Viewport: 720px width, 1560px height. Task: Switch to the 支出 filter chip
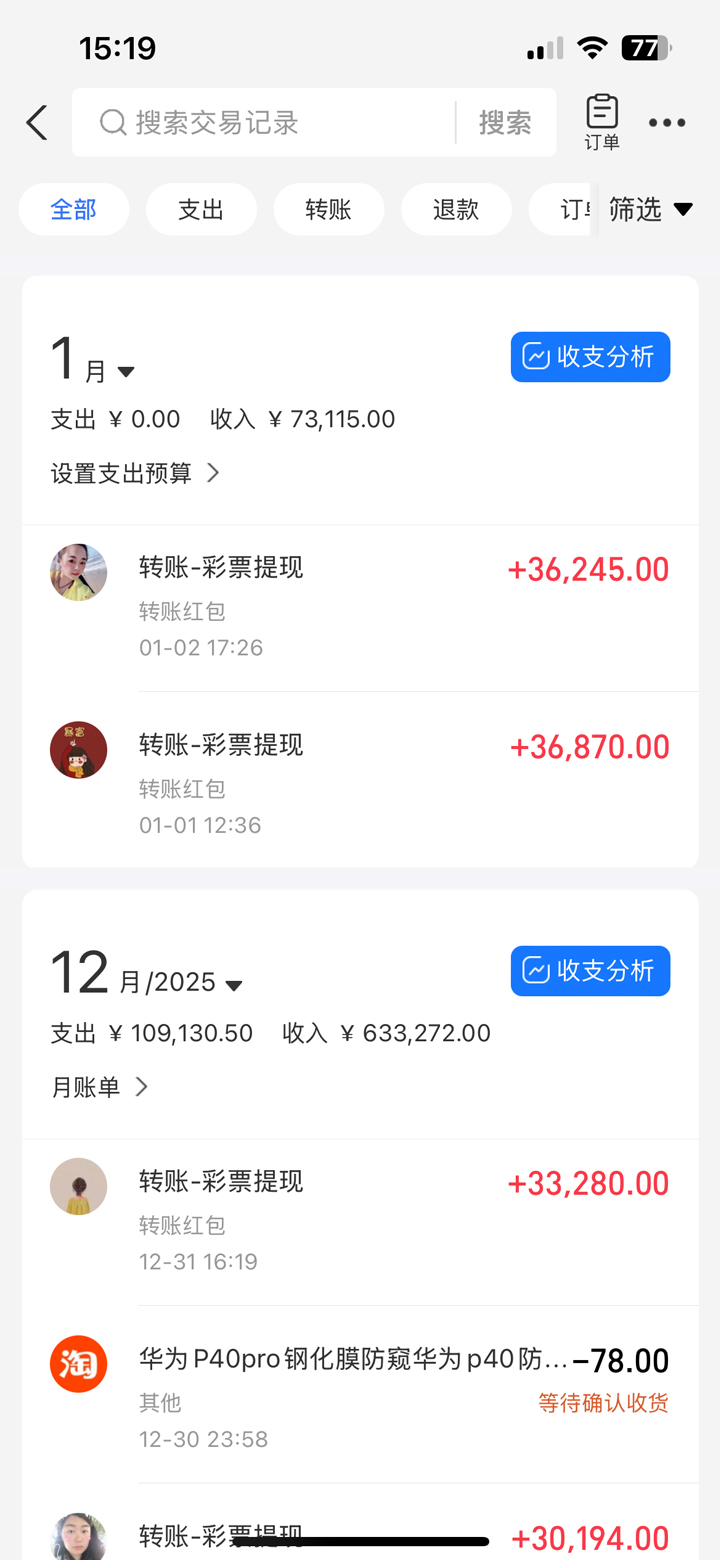pos(201,210)
